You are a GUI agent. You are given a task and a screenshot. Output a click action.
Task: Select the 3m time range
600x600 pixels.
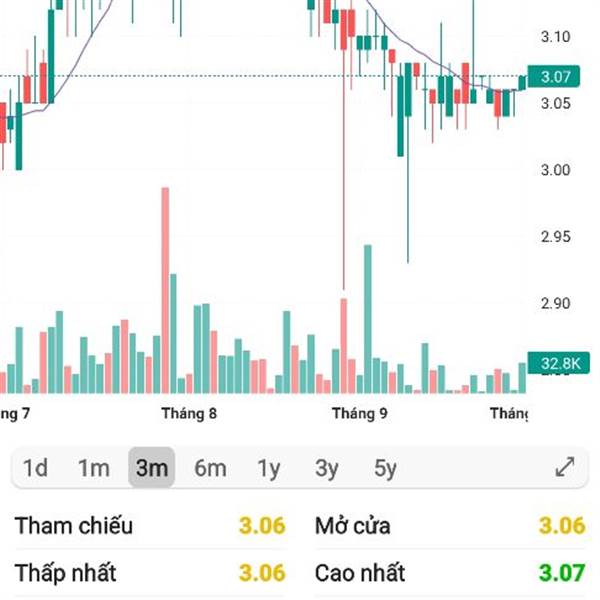[x=152, y=467]
